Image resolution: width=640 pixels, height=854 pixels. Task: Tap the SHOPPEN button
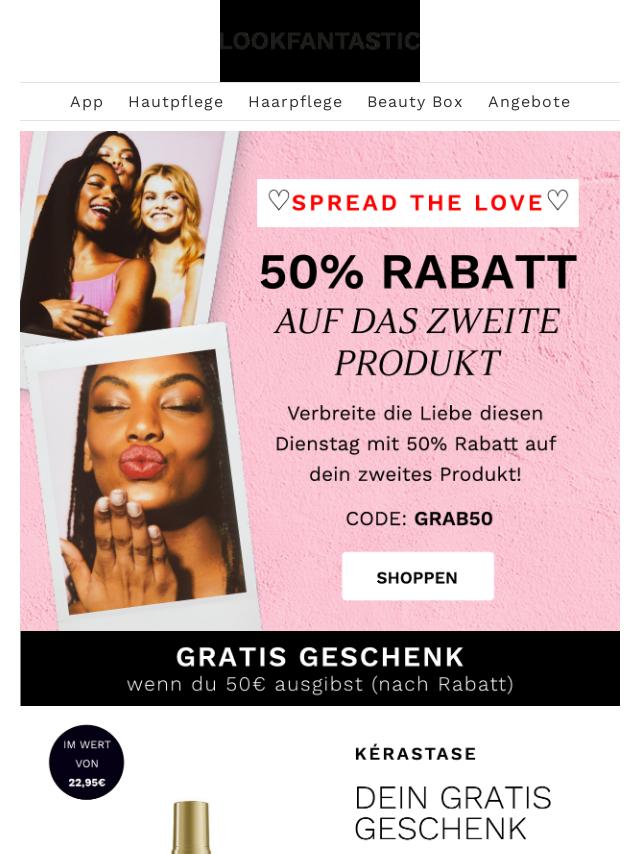pos(417,577)
